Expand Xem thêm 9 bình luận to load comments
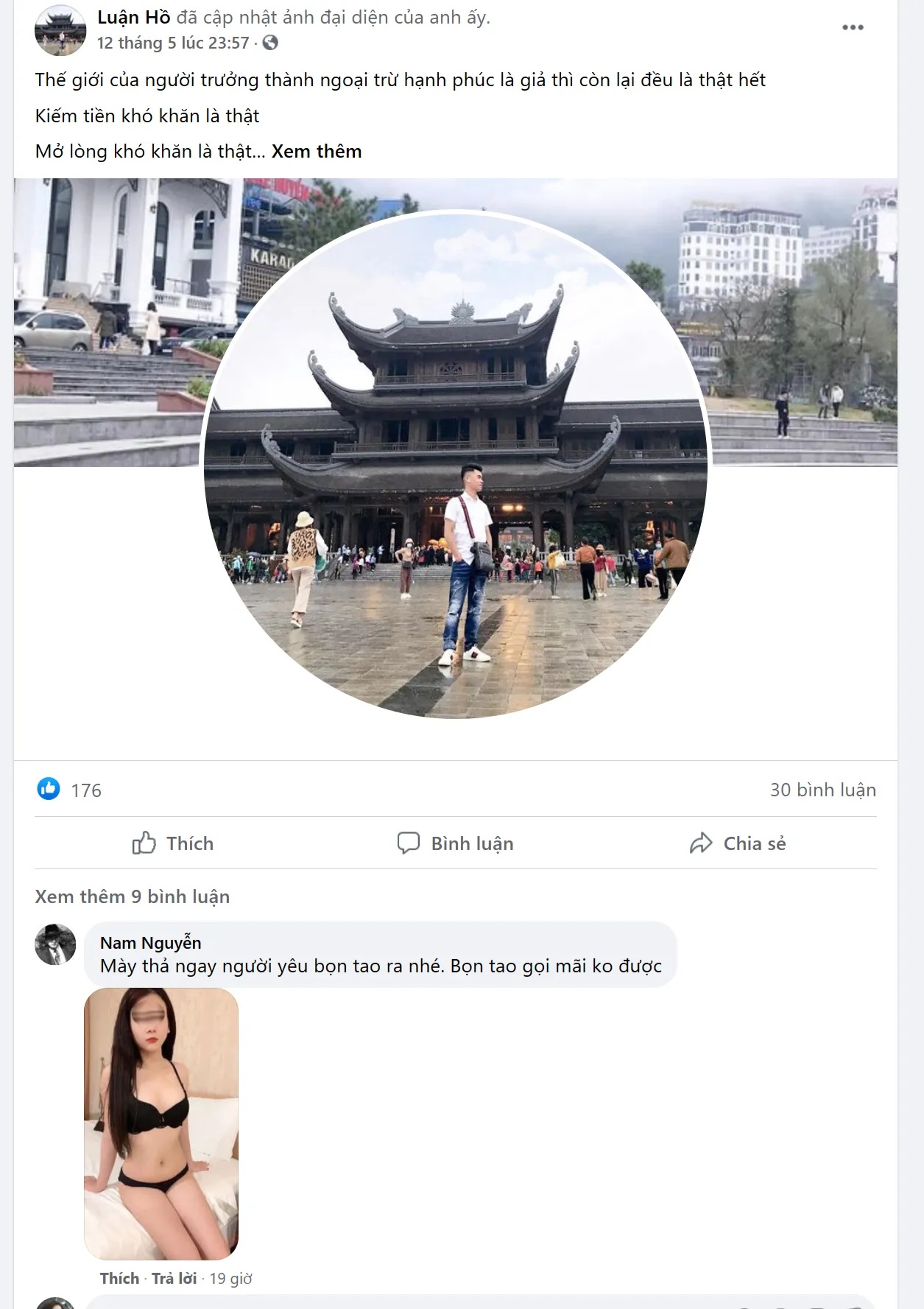 (x=133, y=897)
